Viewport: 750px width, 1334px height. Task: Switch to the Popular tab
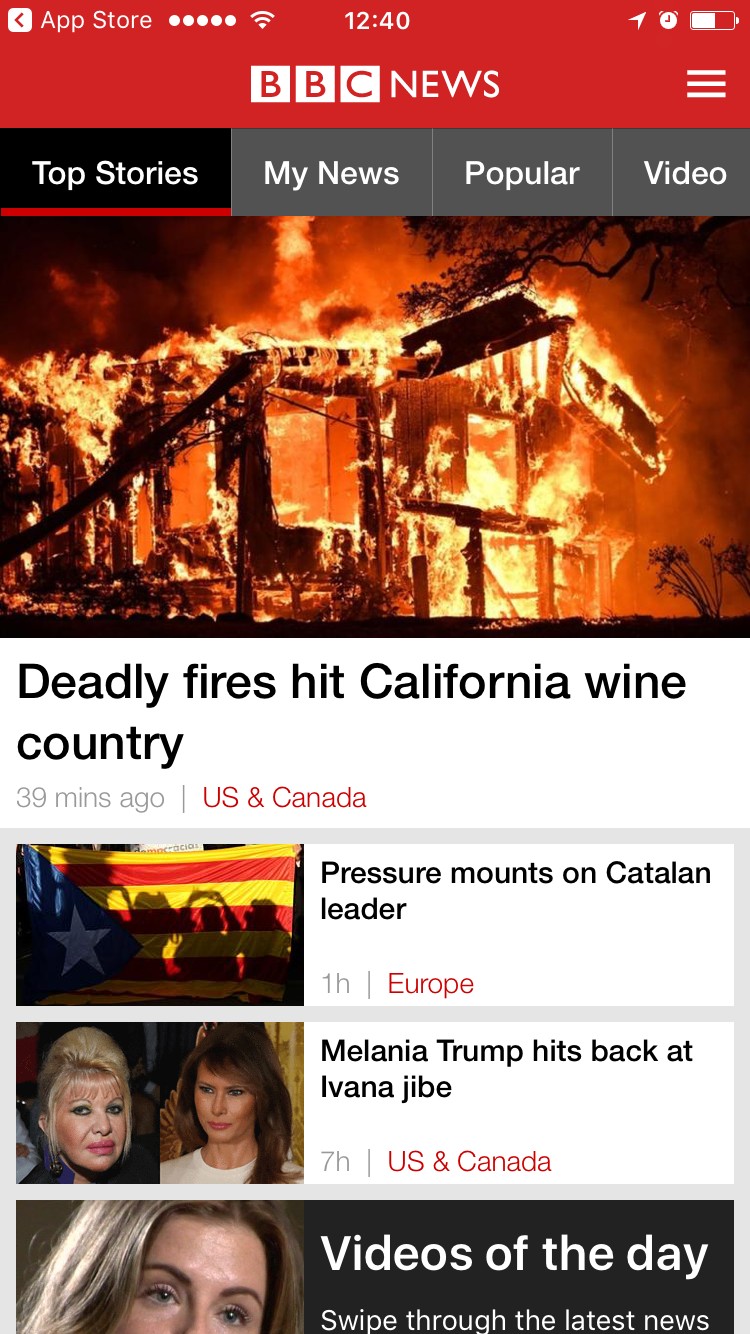click(522, 173)
